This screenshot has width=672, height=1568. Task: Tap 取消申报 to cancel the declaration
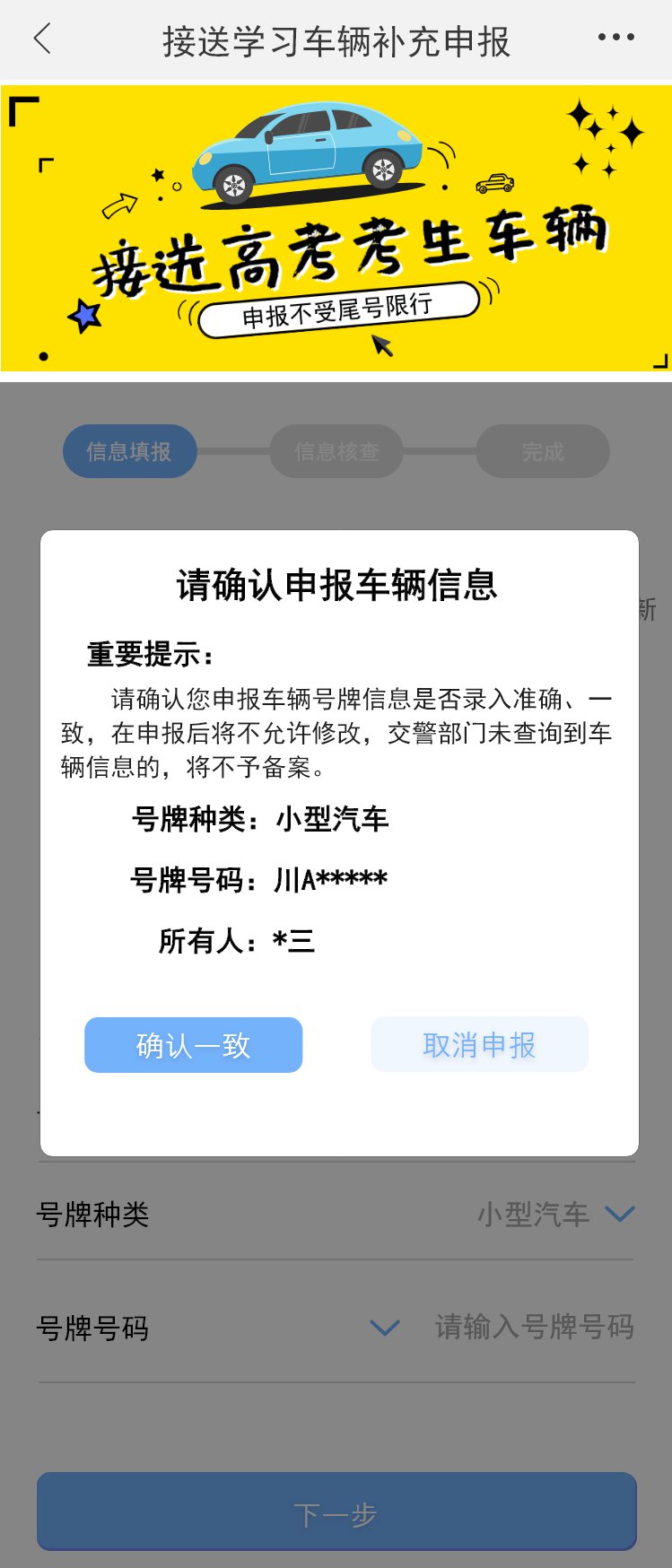[479, 1045]
